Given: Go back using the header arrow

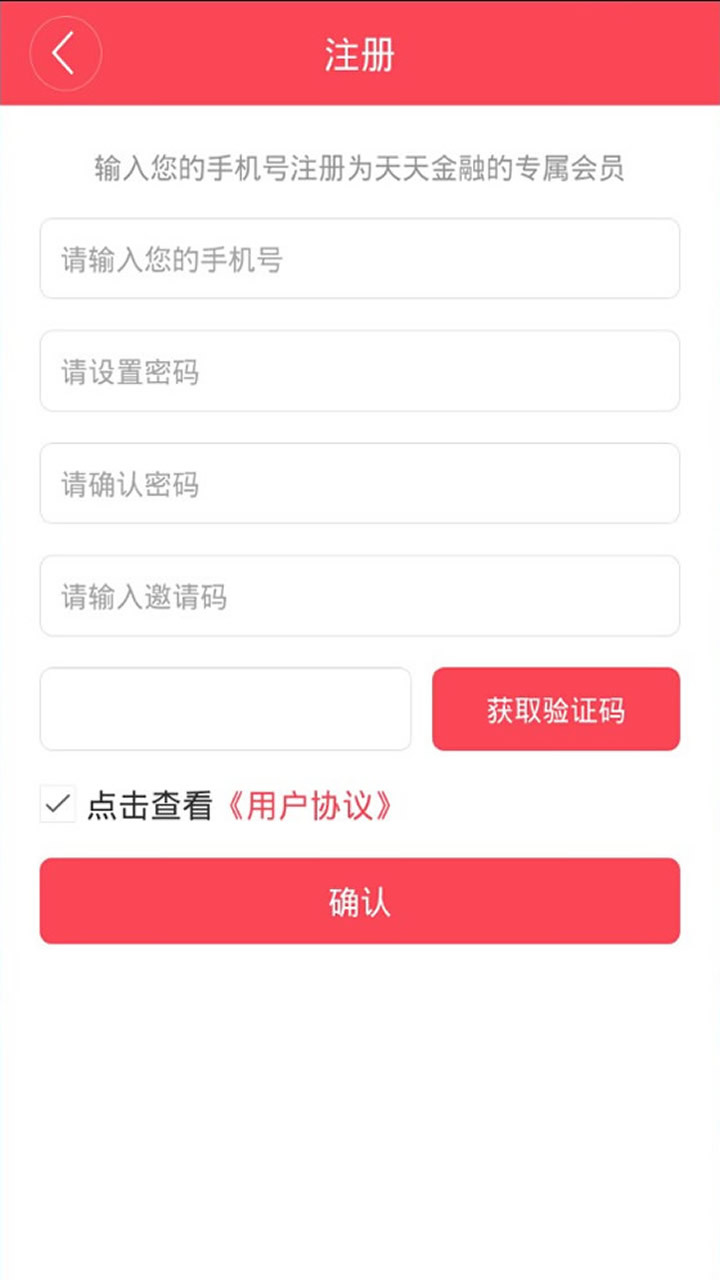Looking at the screenshot, I should click(x=65, y=53).
